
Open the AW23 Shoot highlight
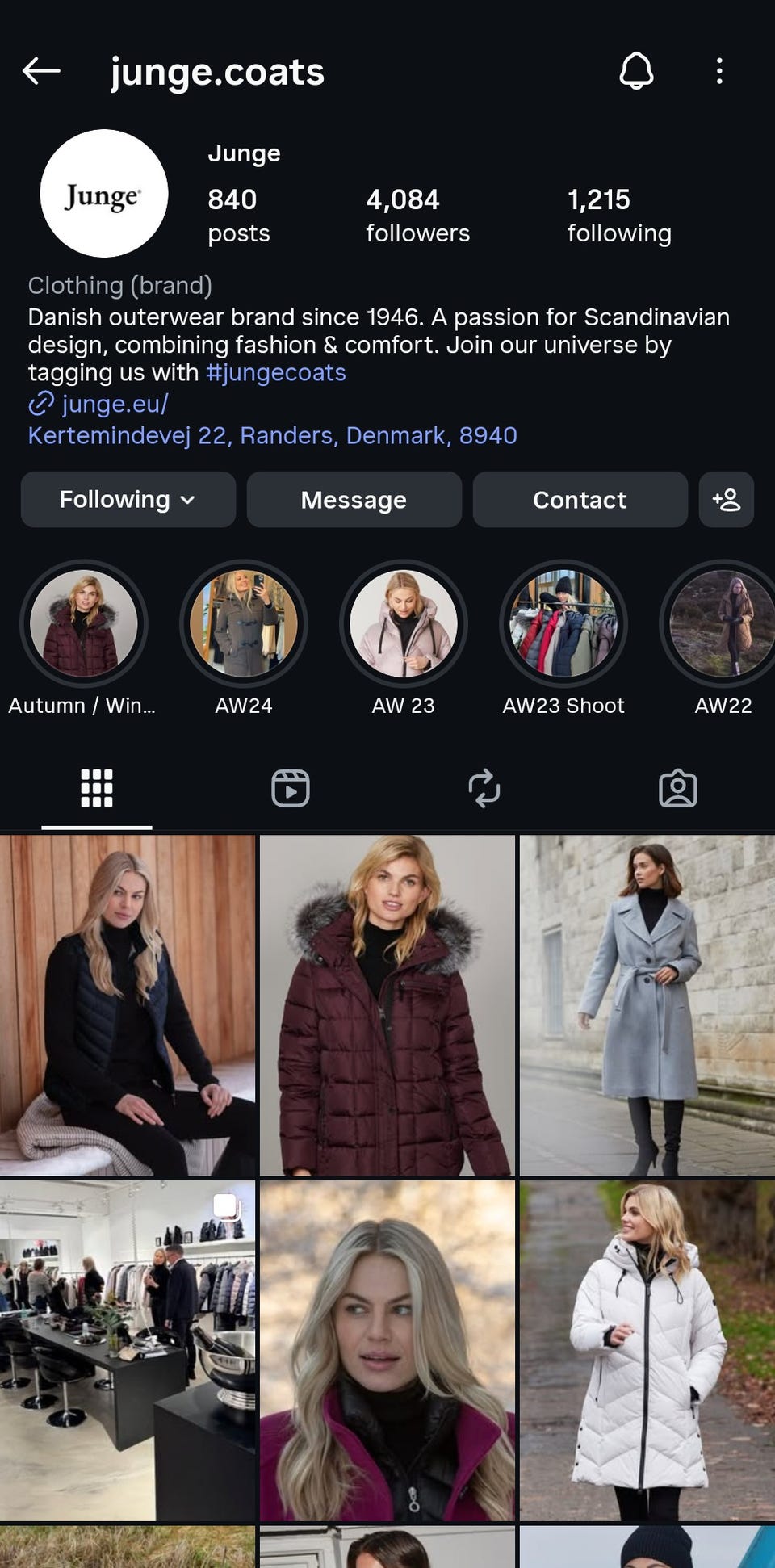564,622
